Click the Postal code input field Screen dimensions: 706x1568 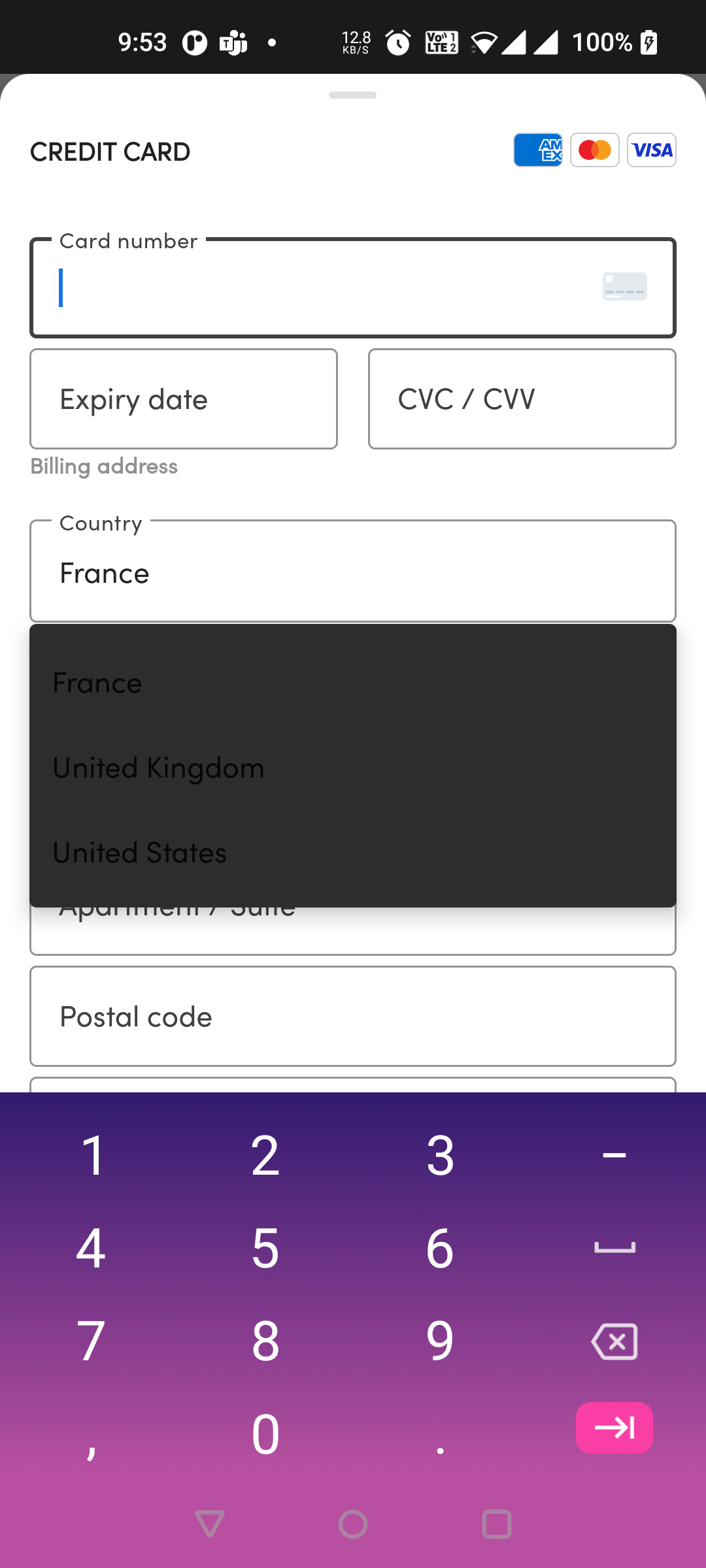pos(353,1016)
